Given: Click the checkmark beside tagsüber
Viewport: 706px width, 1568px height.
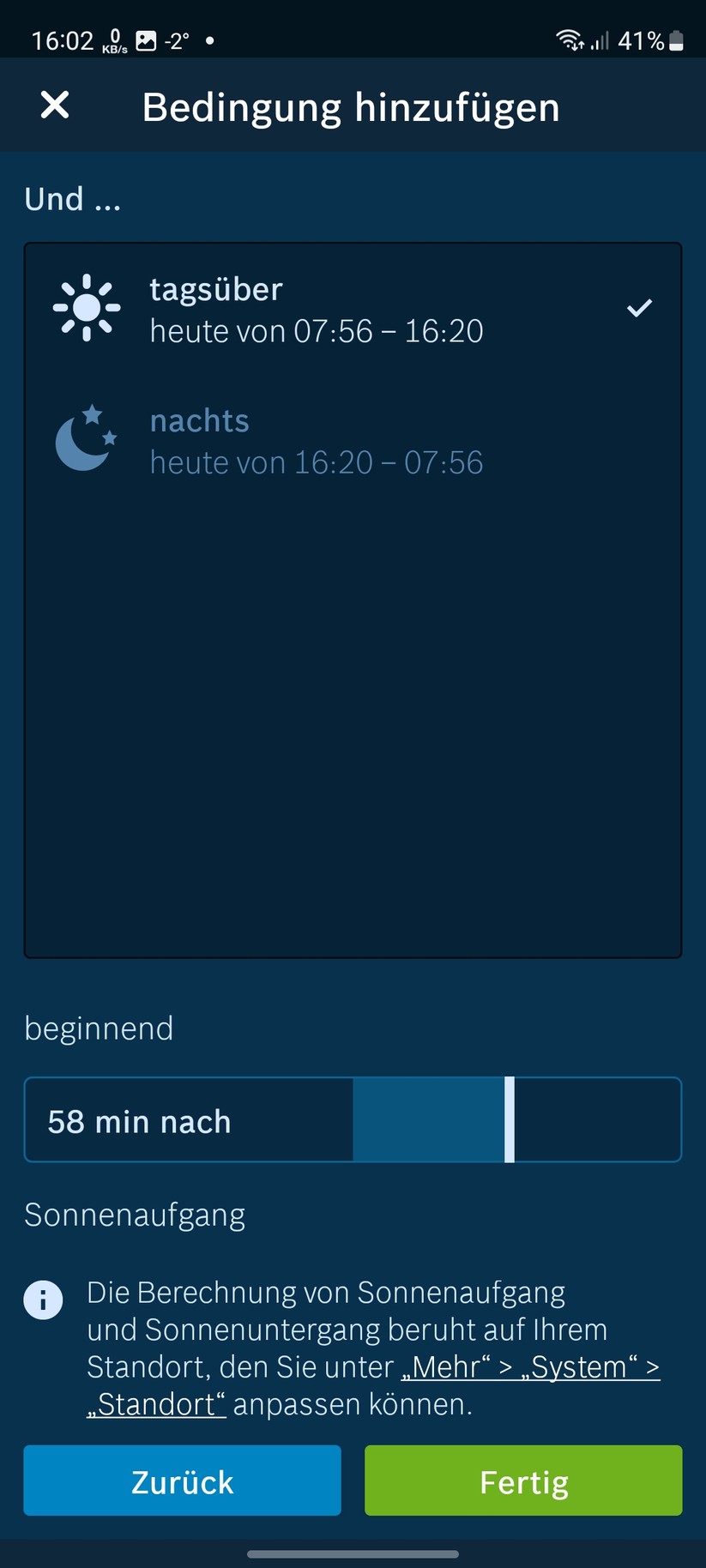Looking at the screenshot, I should 638,307.
